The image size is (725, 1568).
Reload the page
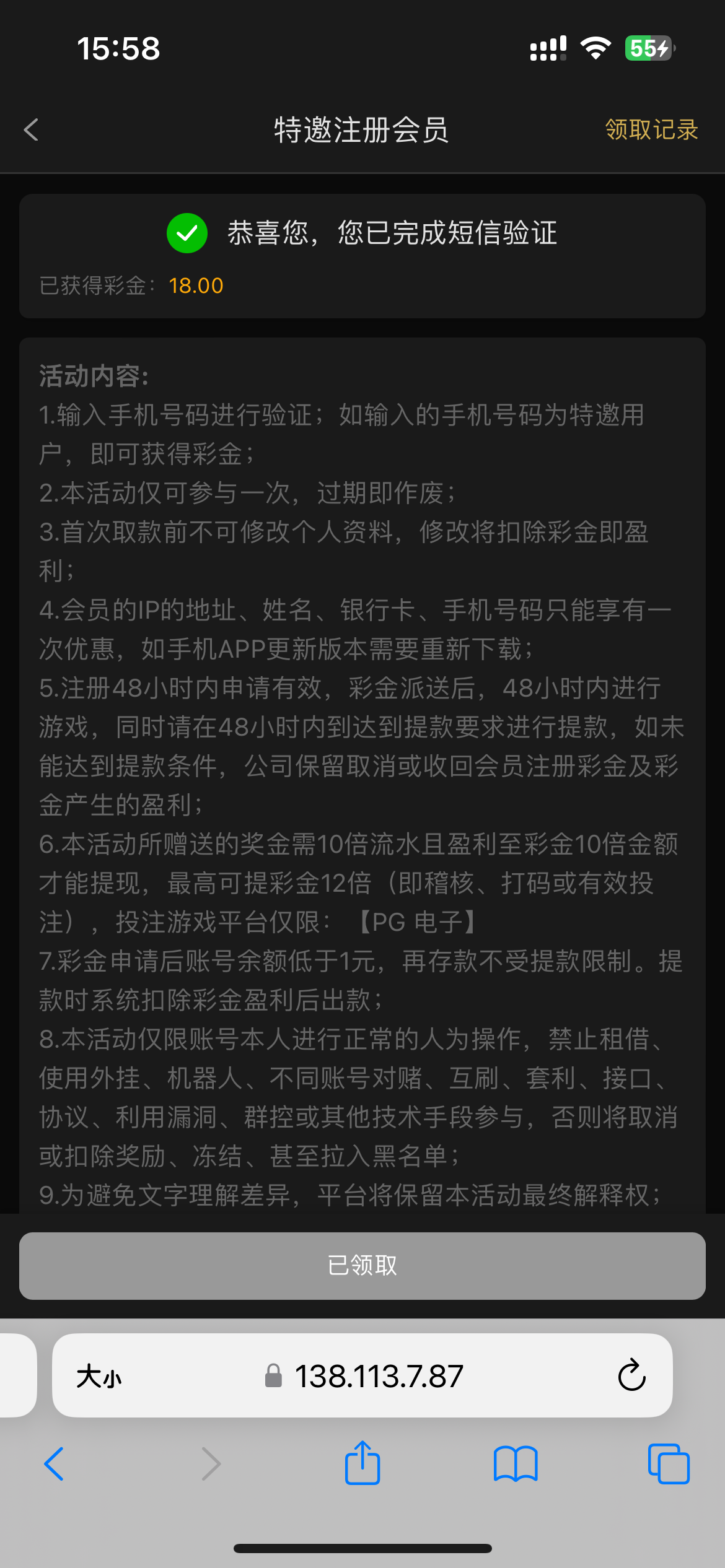coord(631,1375)
